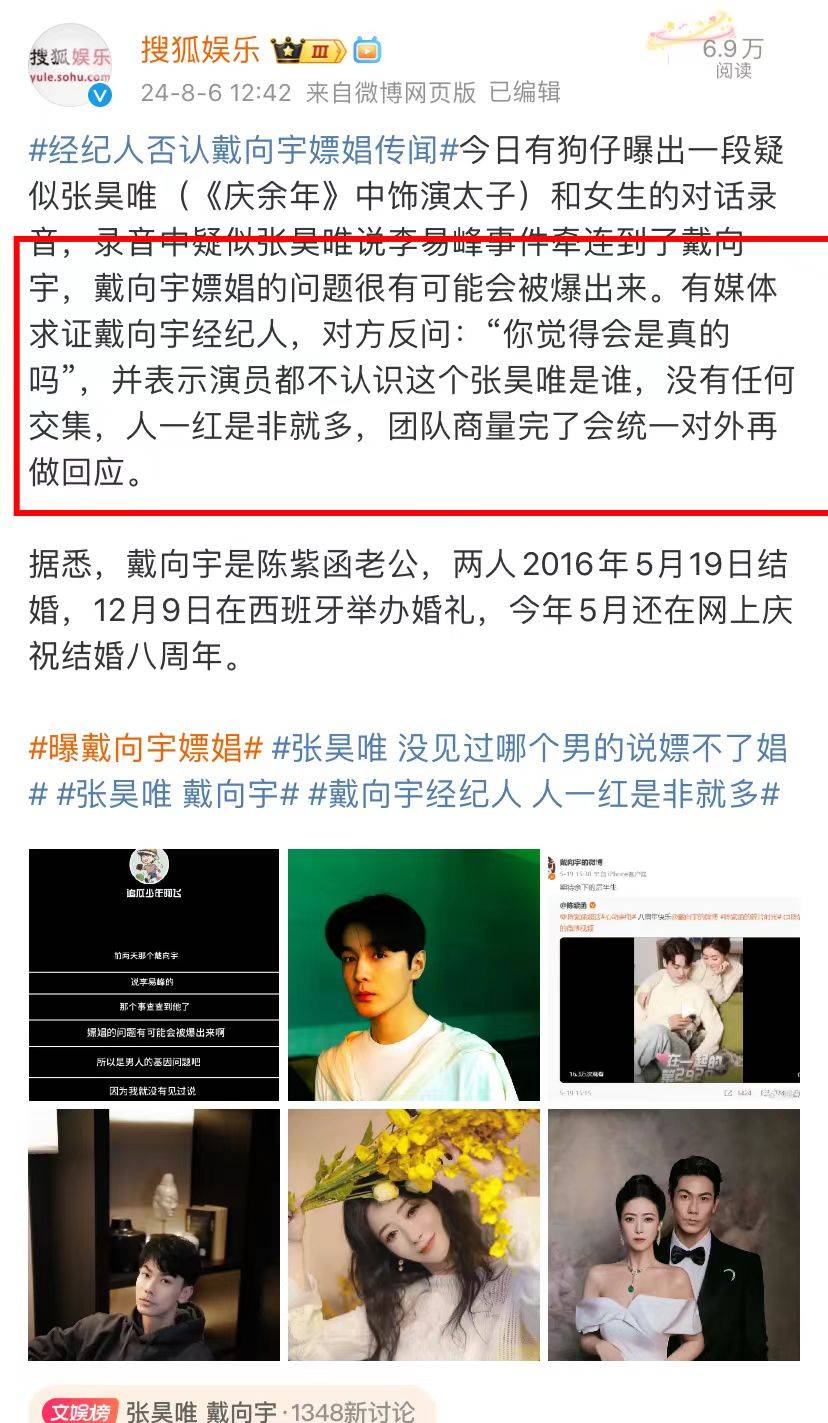The image size is (828, 1423).
Task: View photo of man on green background
Action: [414, 975]
